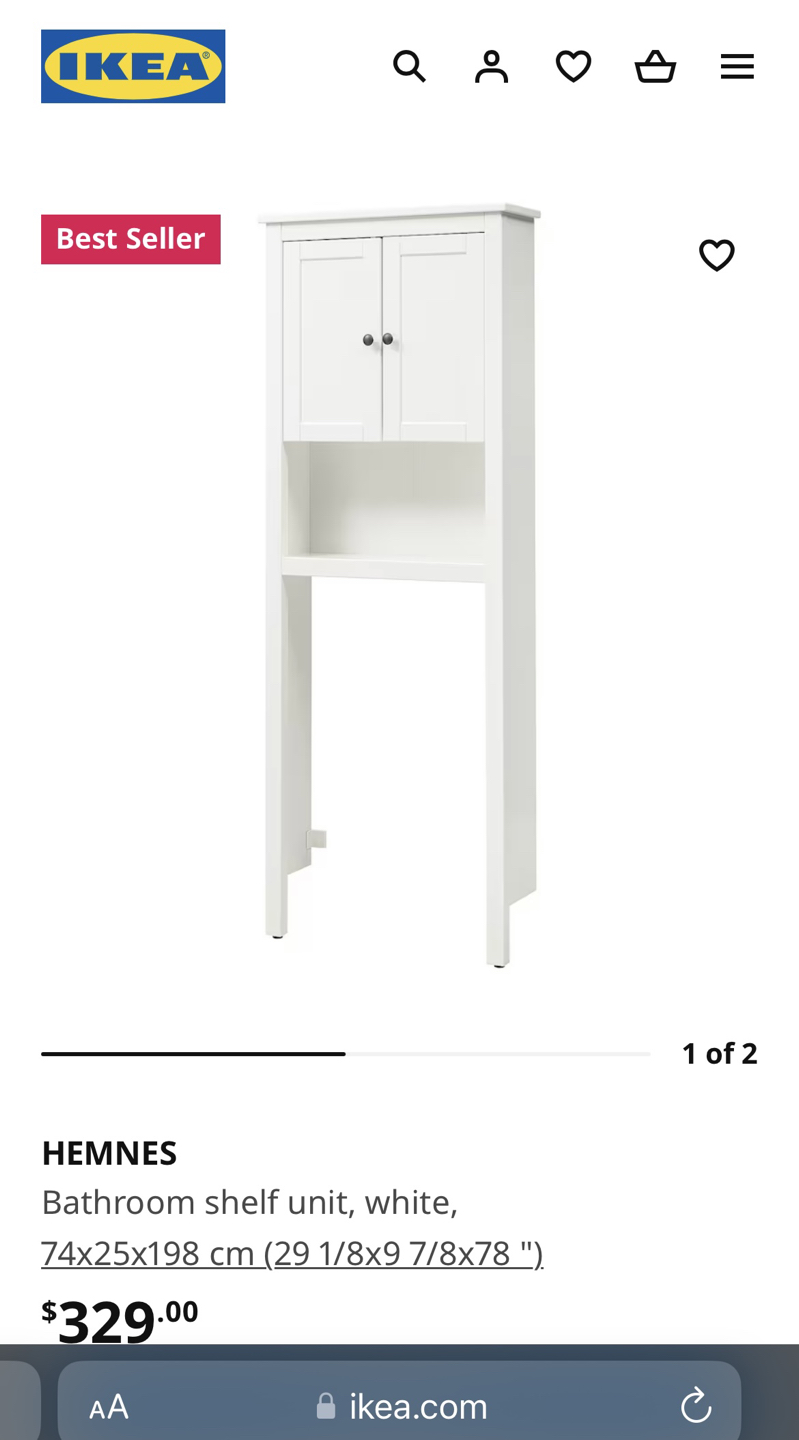The width and height of the screenshot is (799, 1440).
Task: Save the HEMNES shelf unit to favorites
Action: click(x=716, y=255)
